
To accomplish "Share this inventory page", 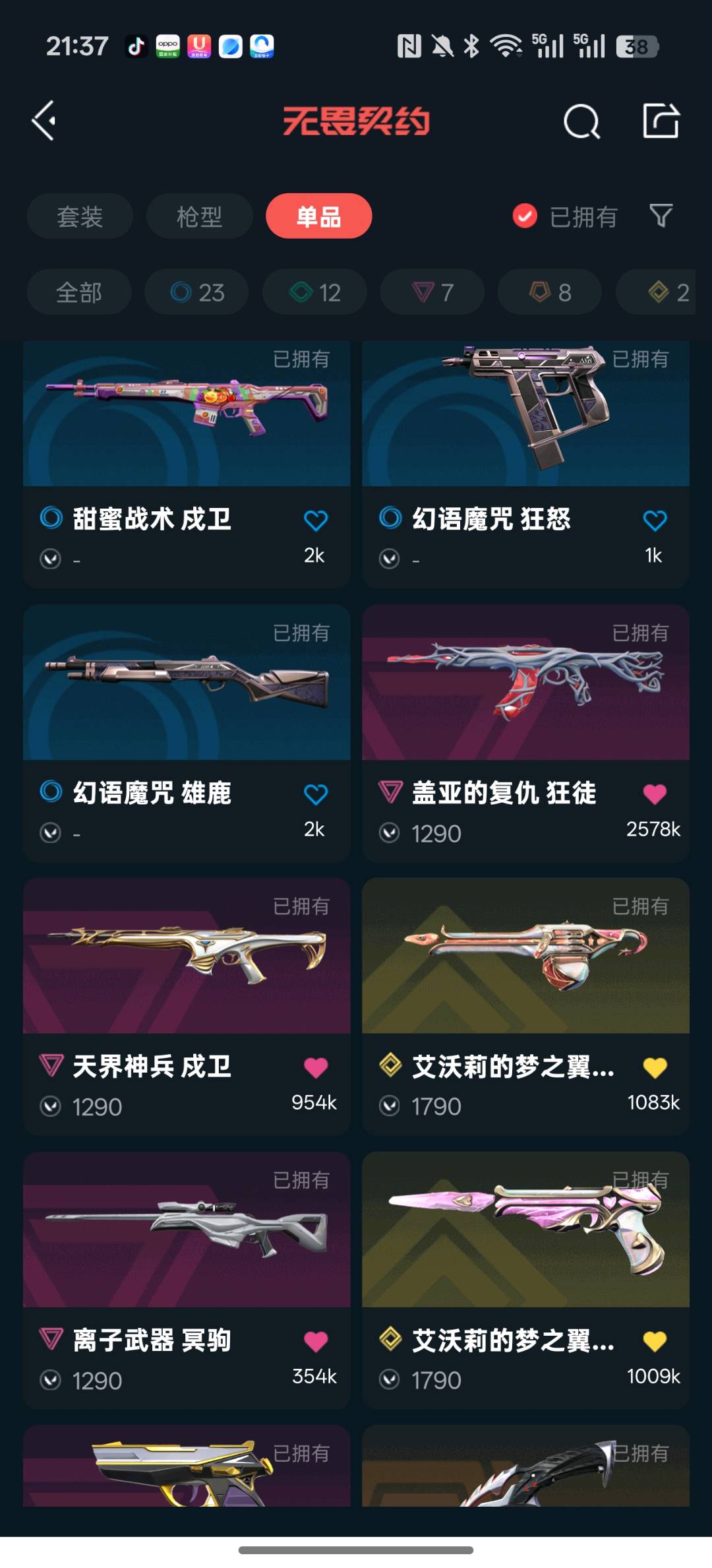I will (661, 121).
